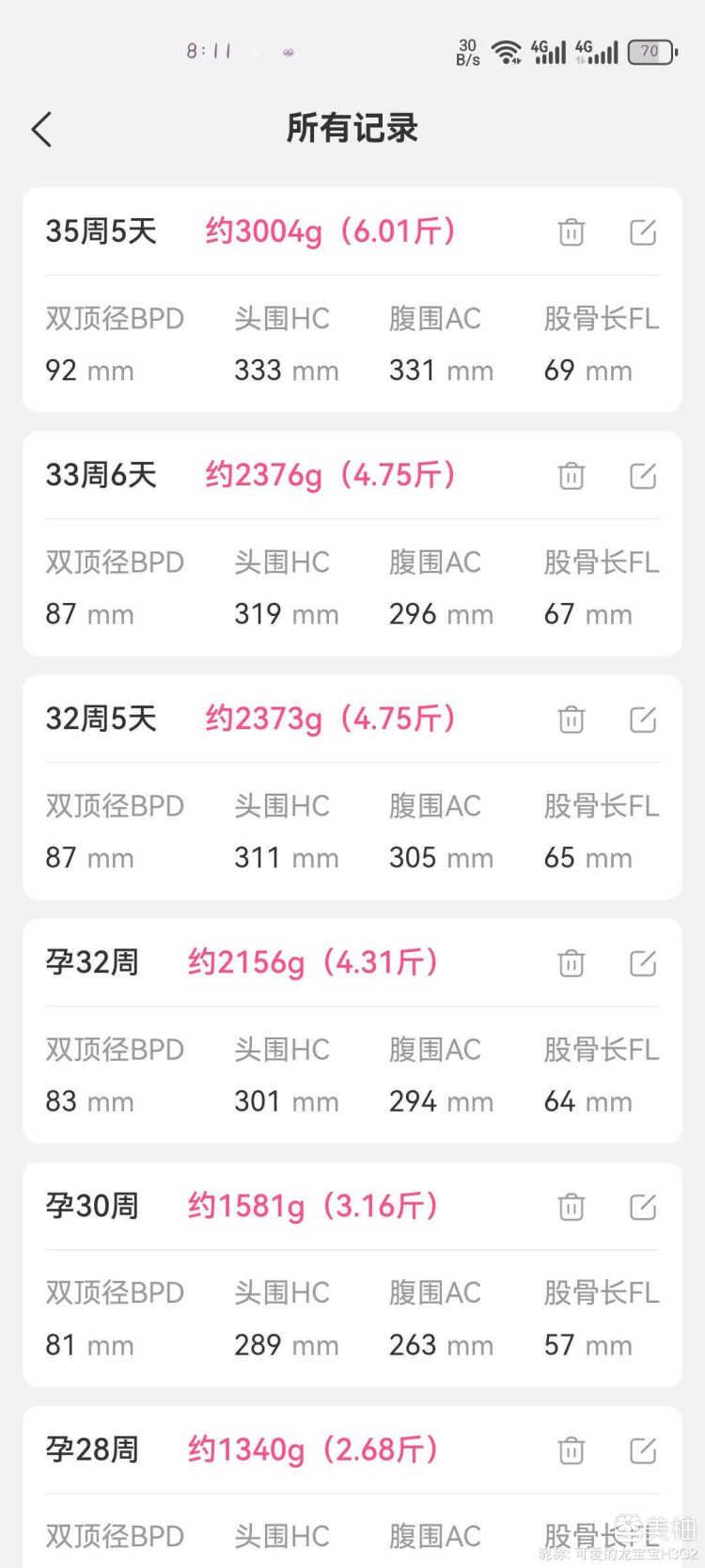The image size is (705, 1568).
Task: Edit the 33周6天 record
Action: click(x=642, y=476)
